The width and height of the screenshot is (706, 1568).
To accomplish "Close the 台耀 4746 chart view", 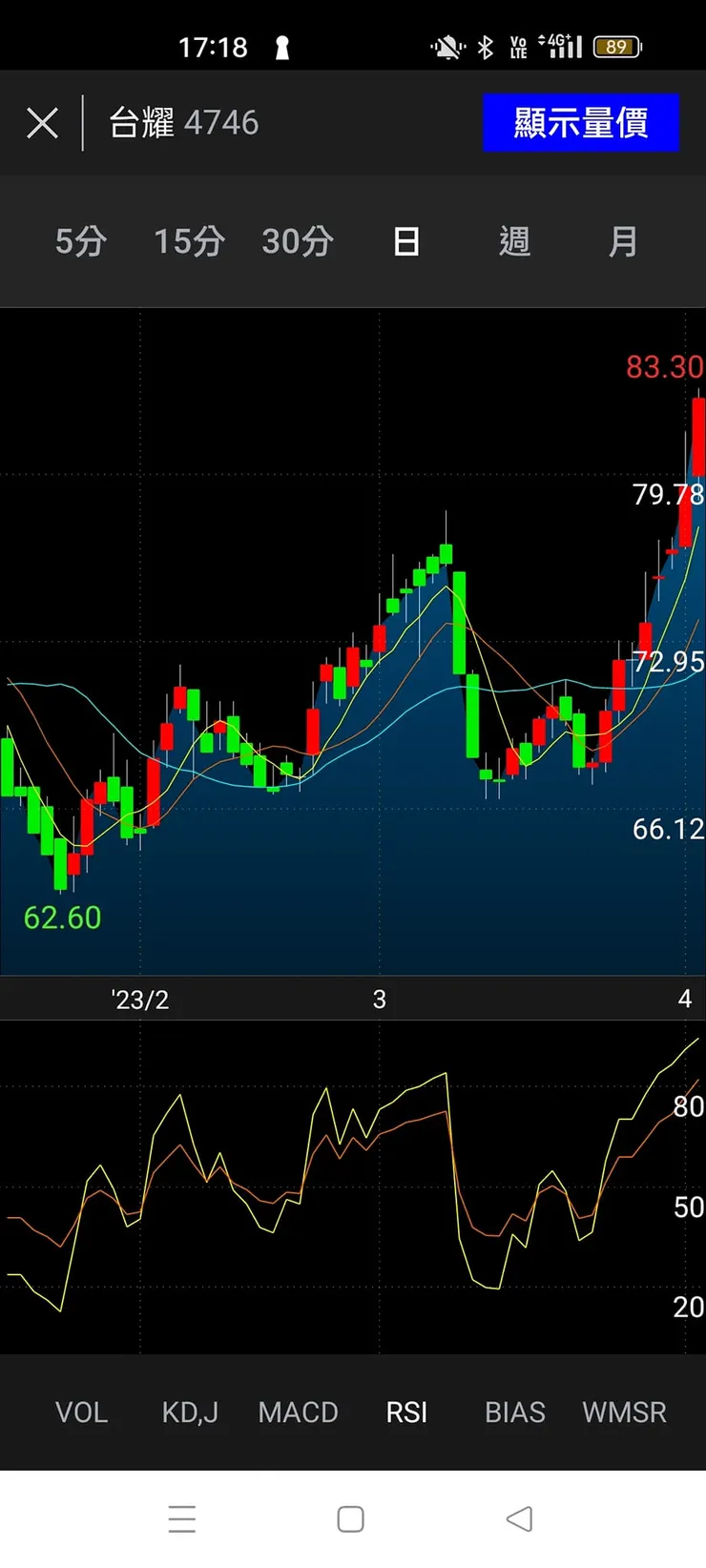I will click(x=42, y=123).
